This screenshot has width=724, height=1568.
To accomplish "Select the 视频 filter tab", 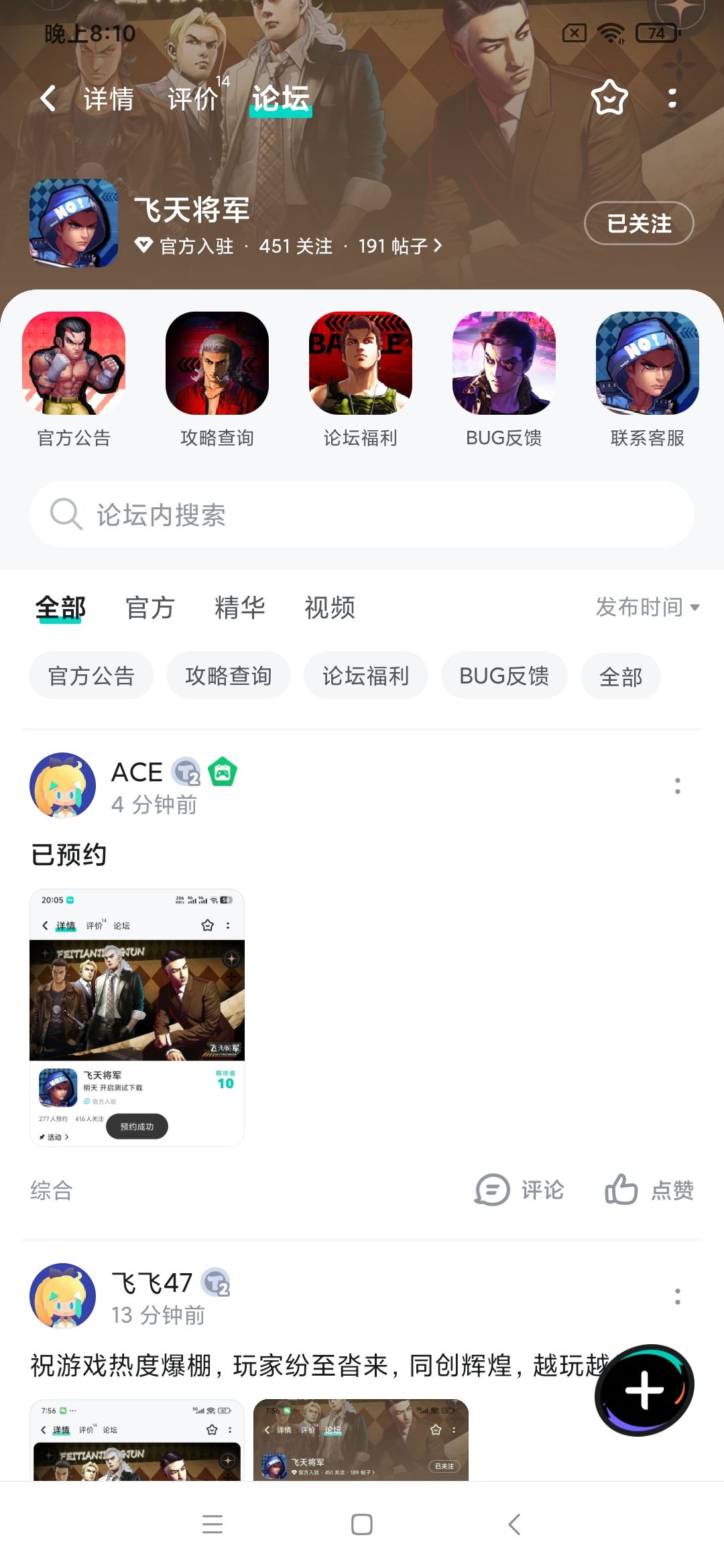I will tap(330, 608).
